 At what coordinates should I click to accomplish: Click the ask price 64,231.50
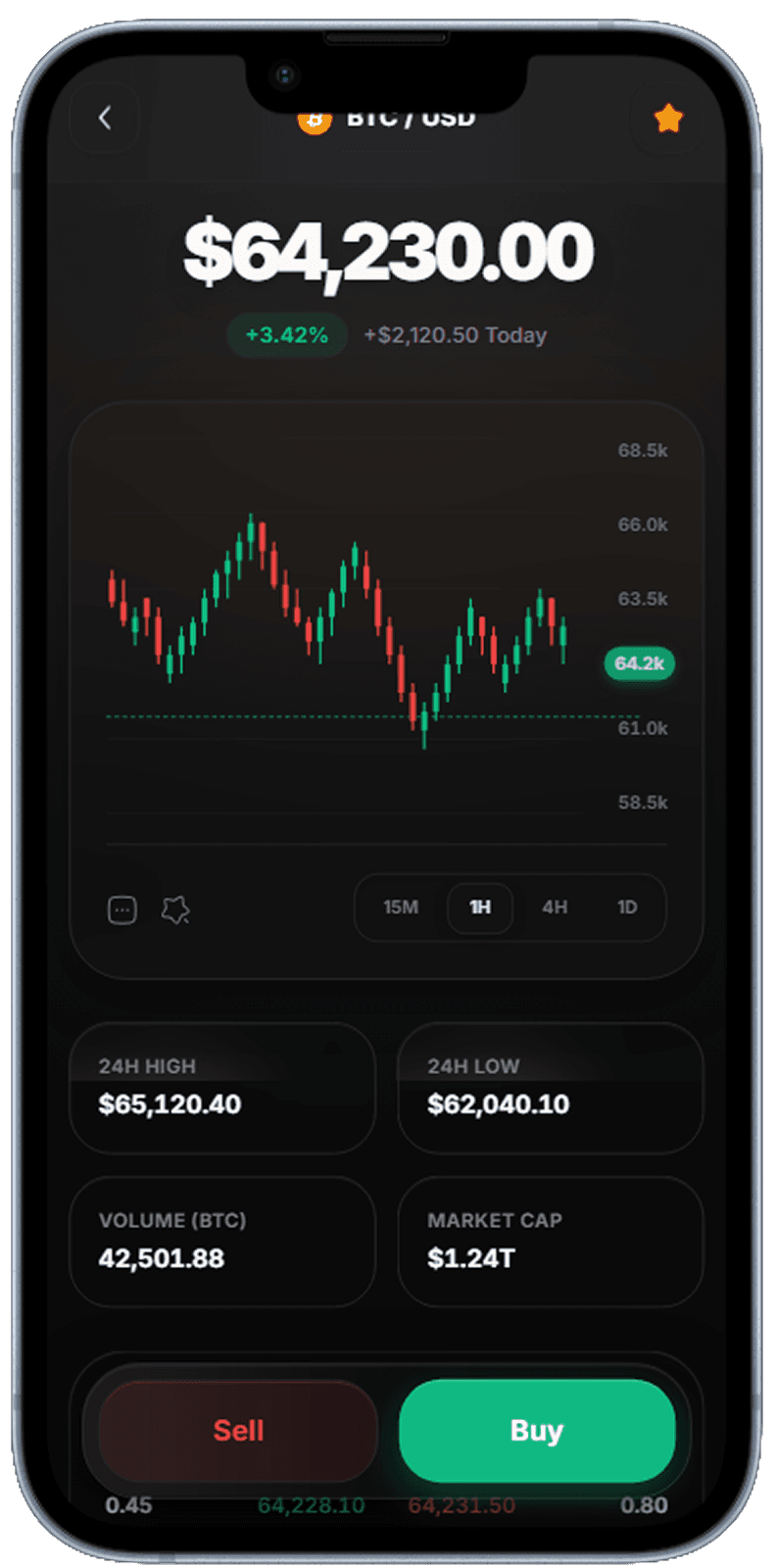click(x=462, y=1504)
